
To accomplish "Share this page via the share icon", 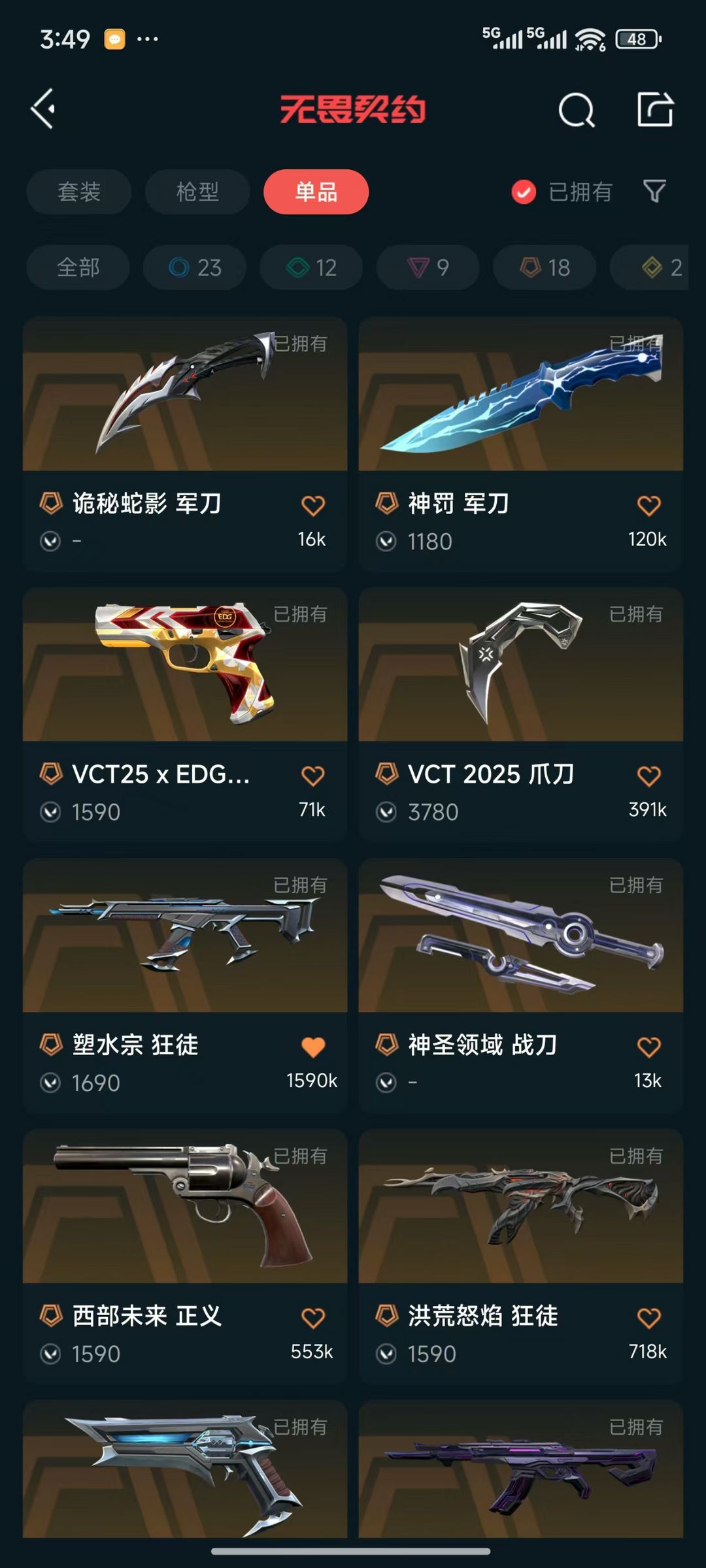I will click(x=655, y=109).
